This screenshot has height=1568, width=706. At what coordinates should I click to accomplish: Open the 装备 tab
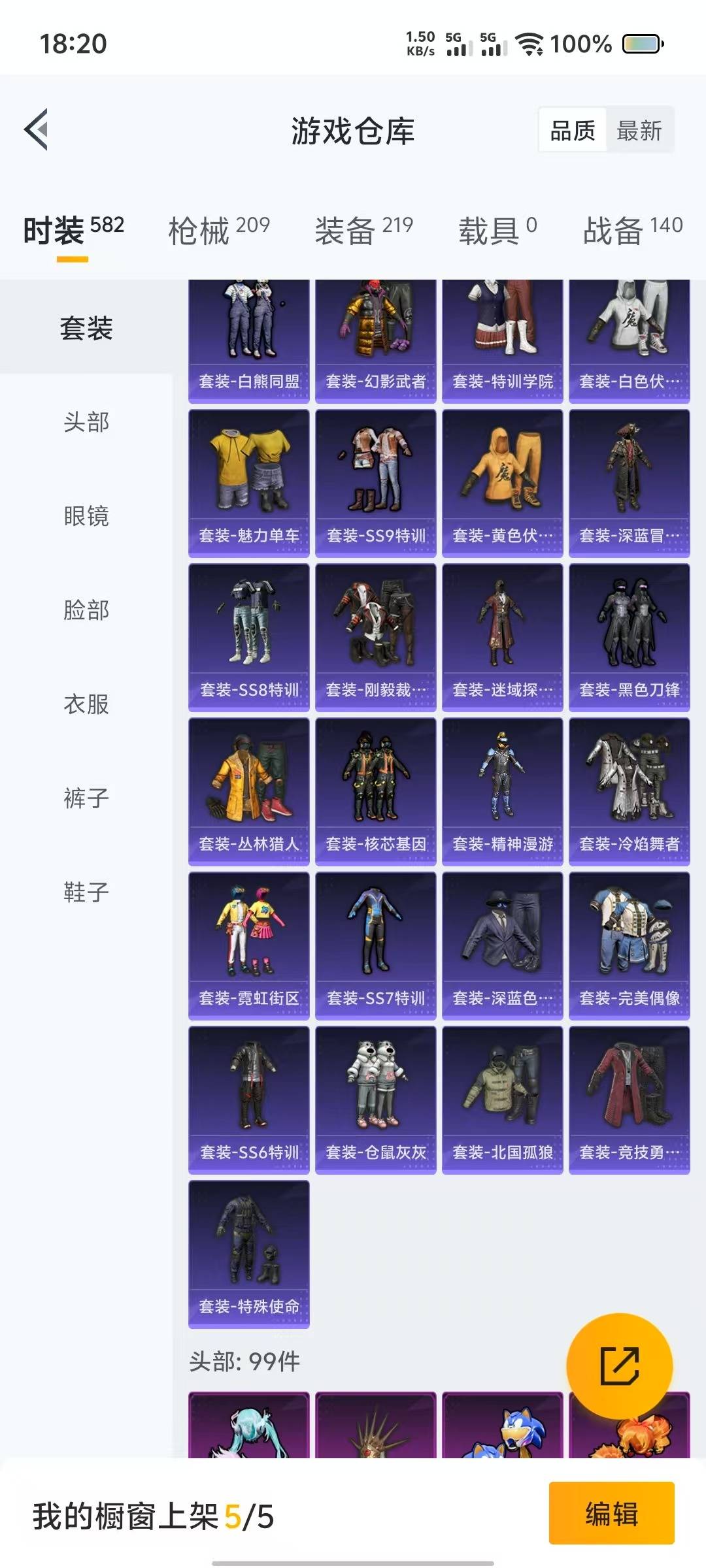point(364,230)
